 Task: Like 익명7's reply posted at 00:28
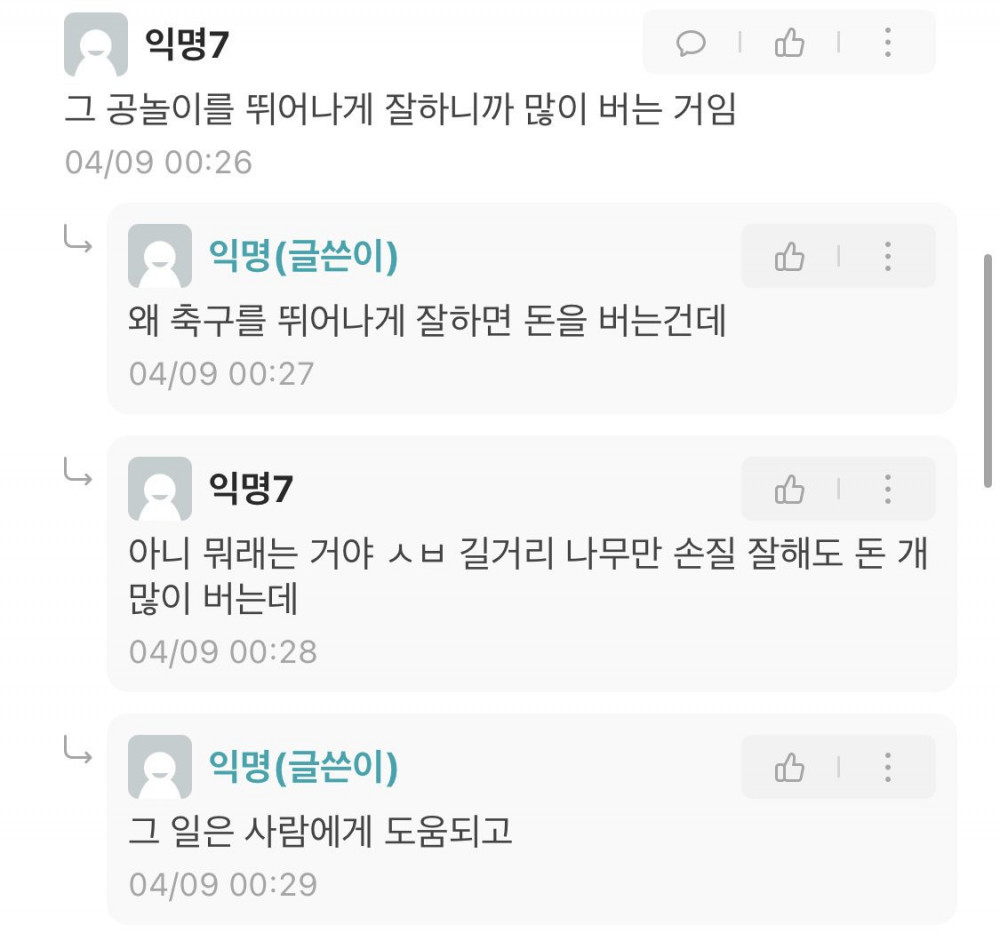[789, 490]
